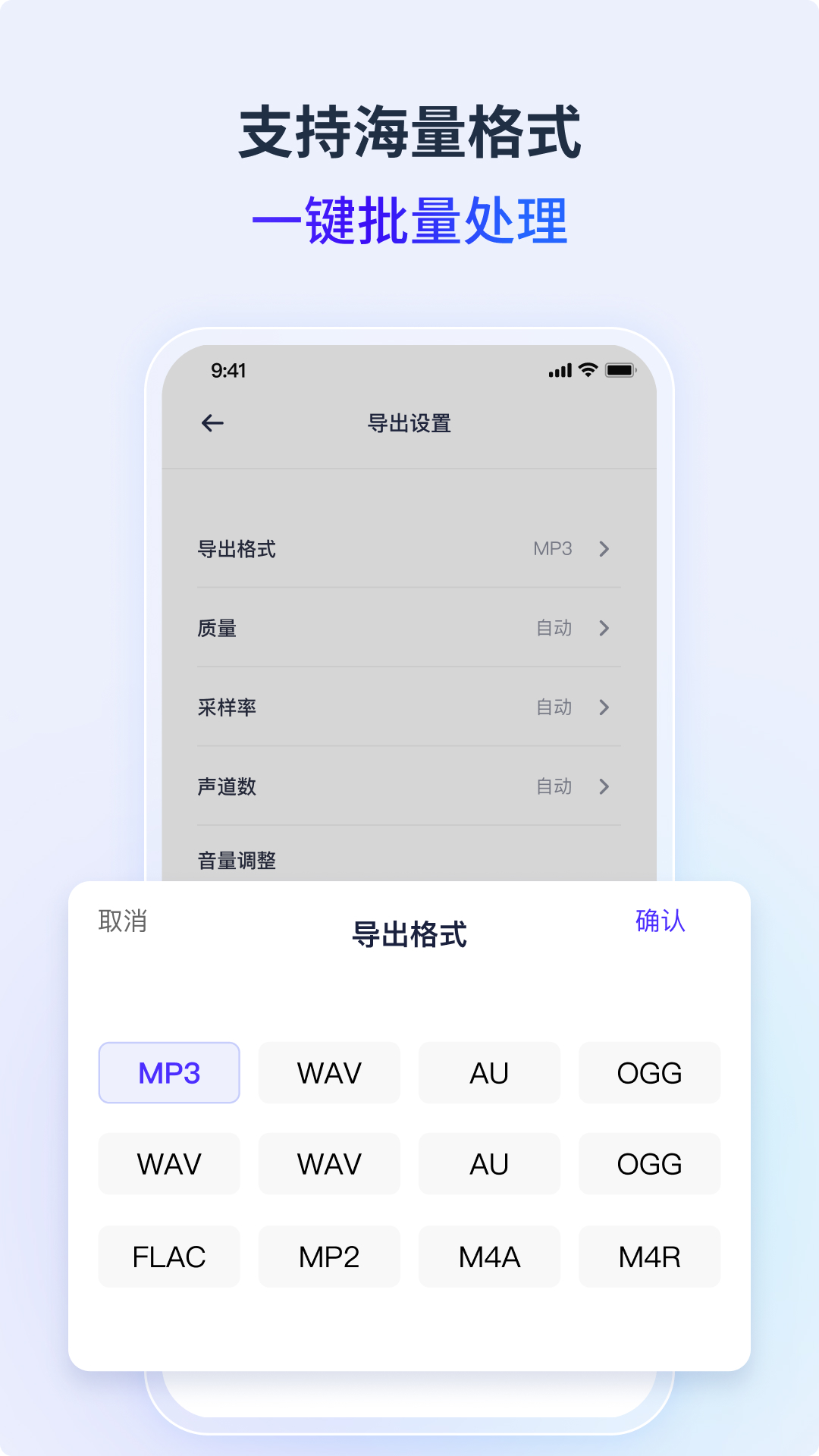Tap the back arrow on 导出设置
This screenshot has width=819, height=1456.
tap(212, 423)
